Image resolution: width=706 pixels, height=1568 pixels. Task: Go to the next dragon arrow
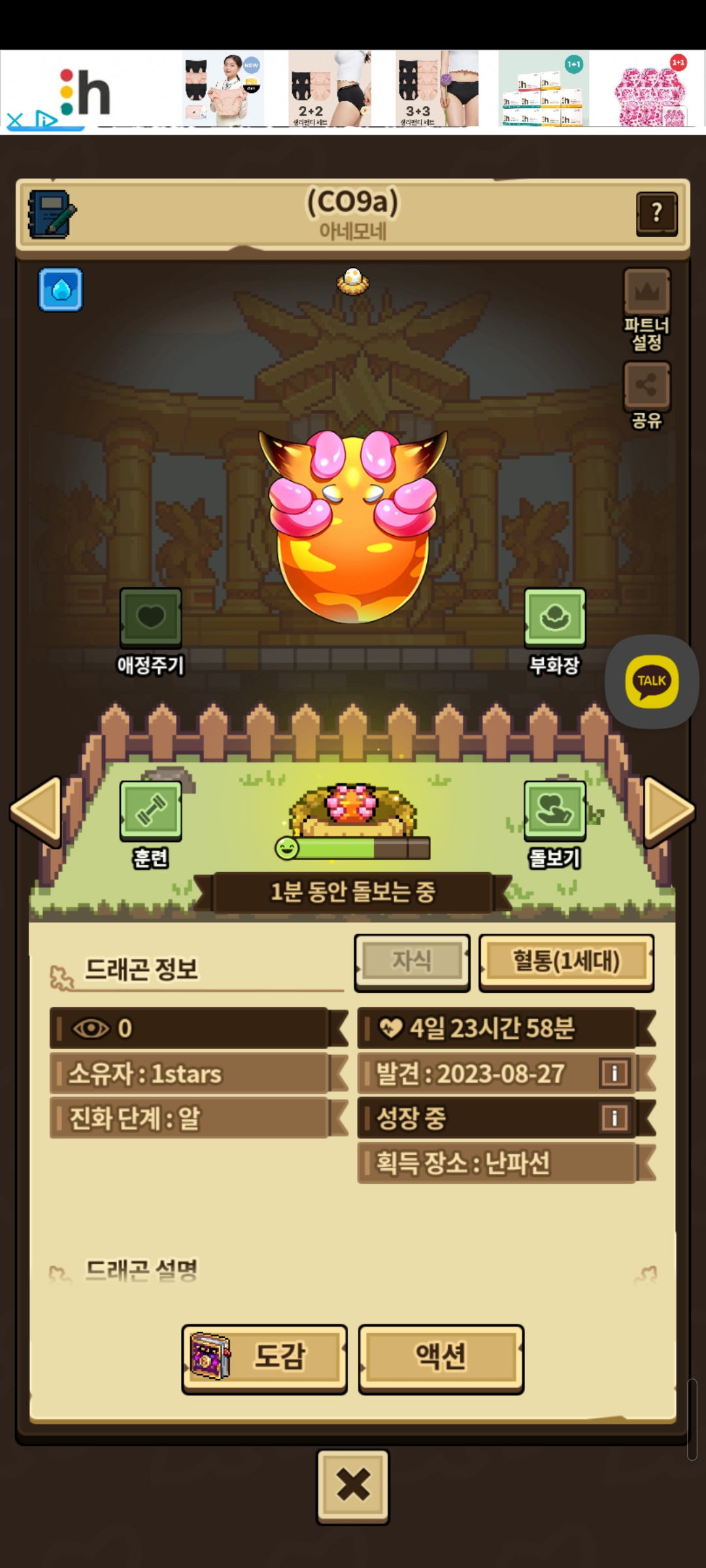(x=669, y=809)
